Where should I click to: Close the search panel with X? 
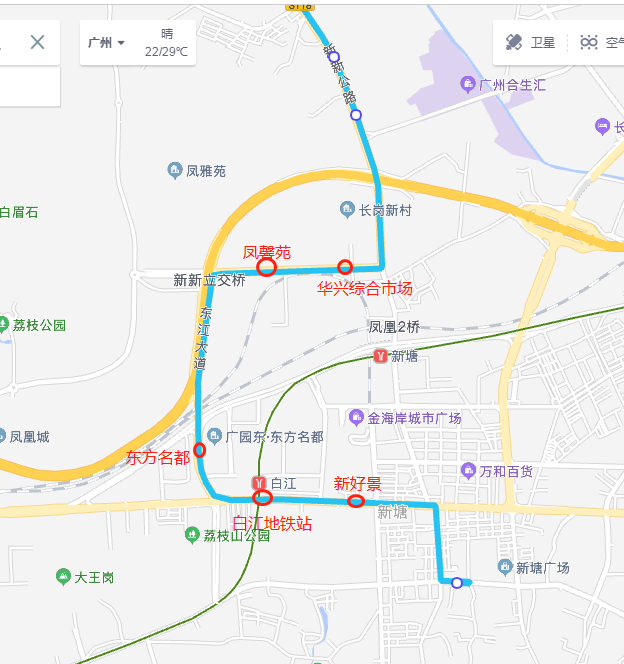click(37, 42)
